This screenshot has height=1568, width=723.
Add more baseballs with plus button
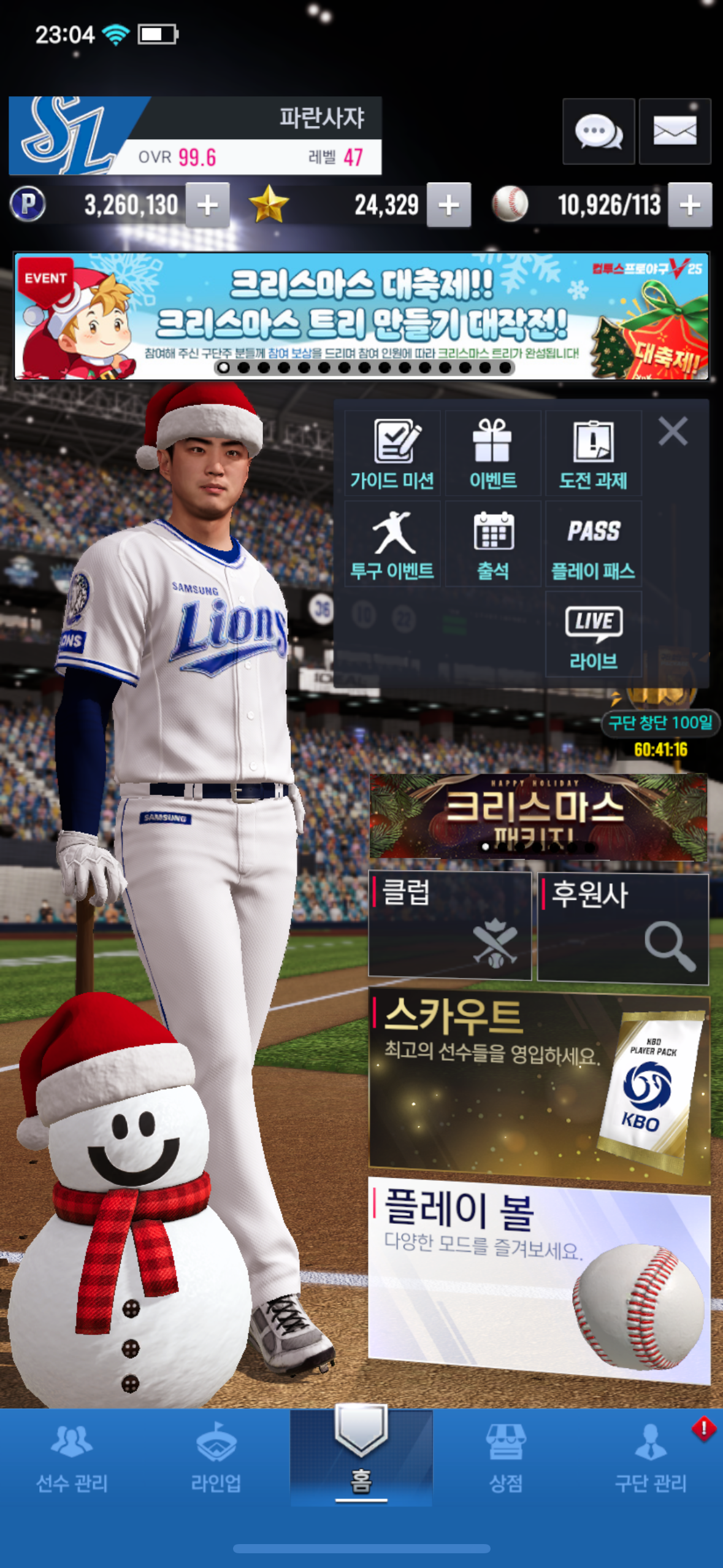pyautogui.click(x=689, y=205)
